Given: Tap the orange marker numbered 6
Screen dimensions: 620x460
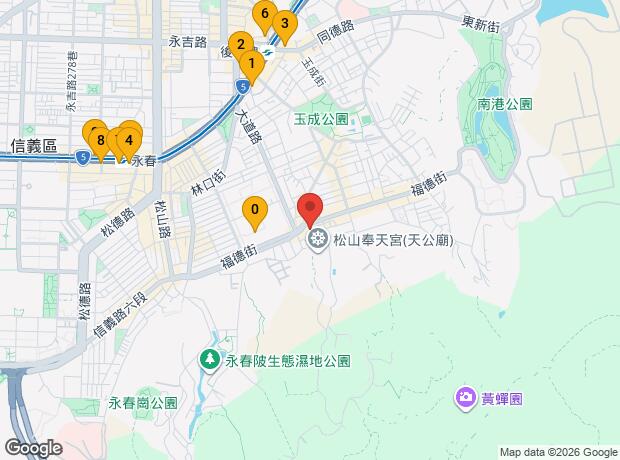Looking at the screenshot, I should (x=263, y=14).
